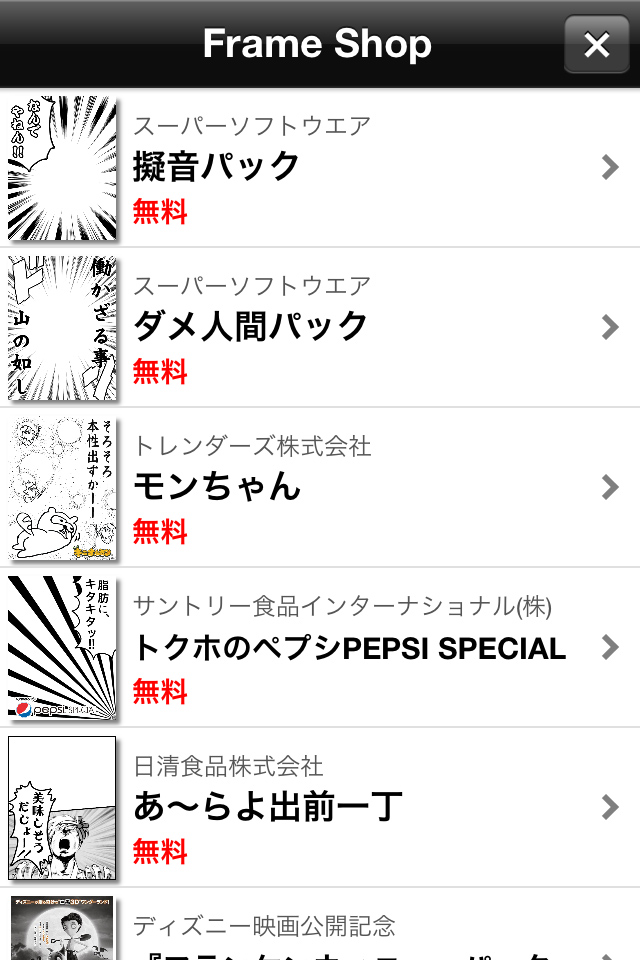Open the ディズニー映画公開記念 frame pack

[x=320, y=930]
